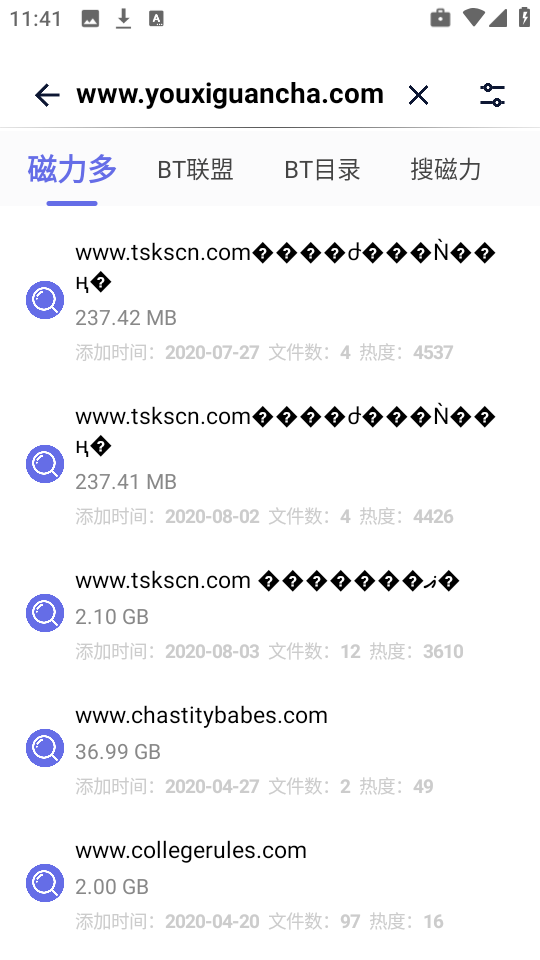
Task: Switch to the BT目录 tab
Action: pos(322,170)
